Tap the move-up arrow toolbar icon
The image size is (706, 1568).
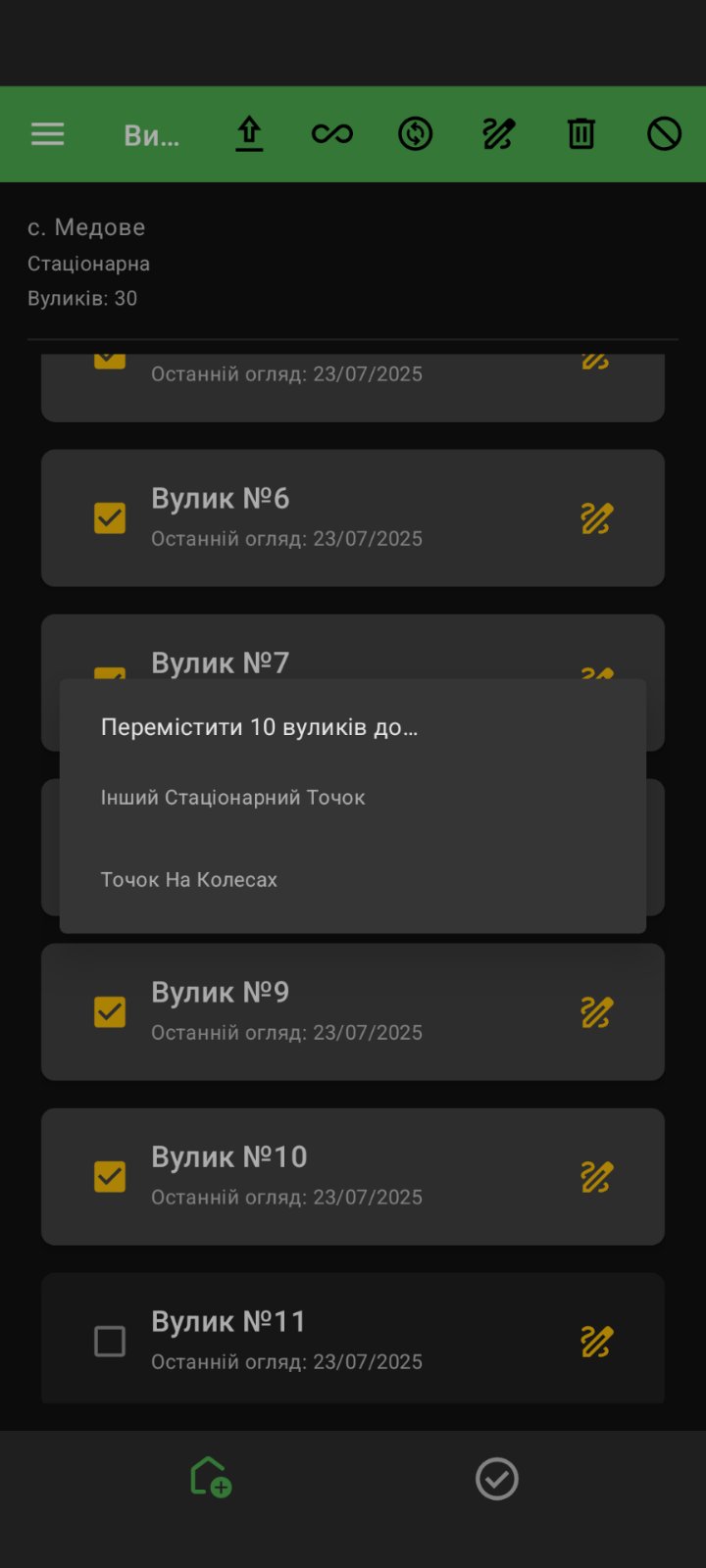click(x=249, y=134)
